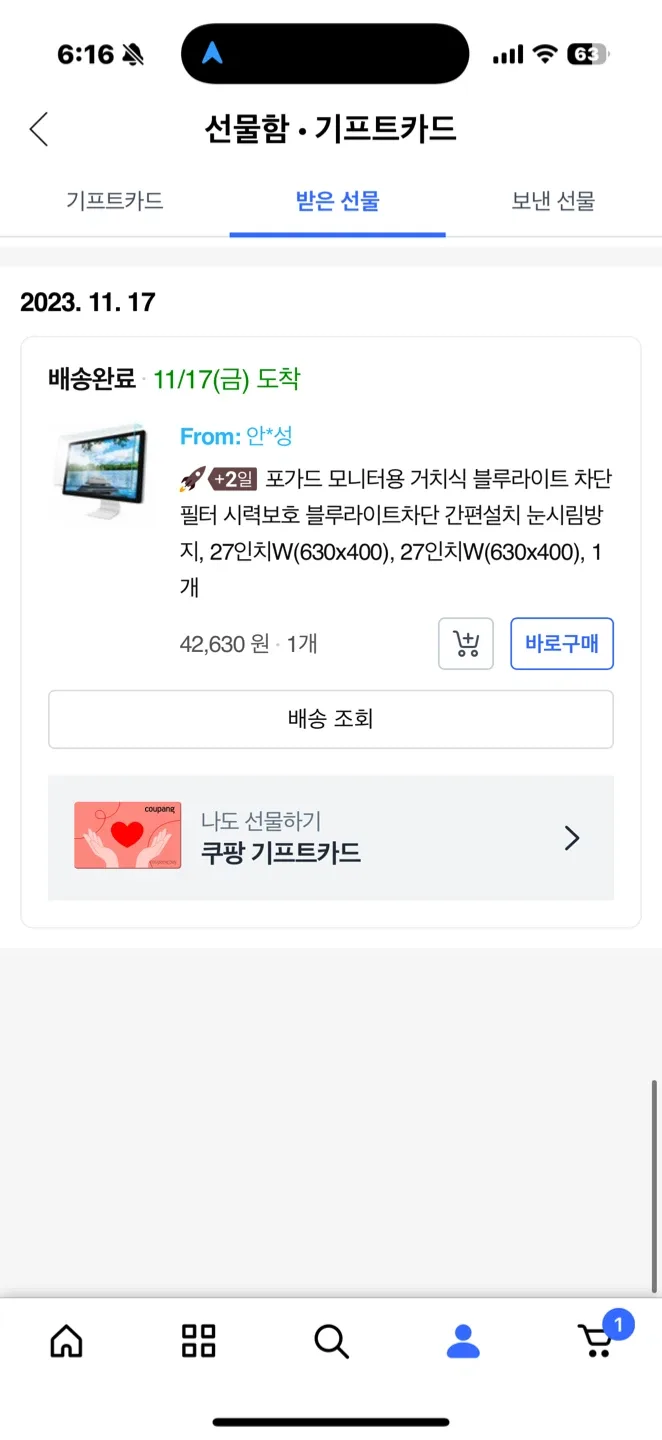Screen dimensions: 662x1440
Task: Open the my account profile tab
Action: coord(463,1340)
